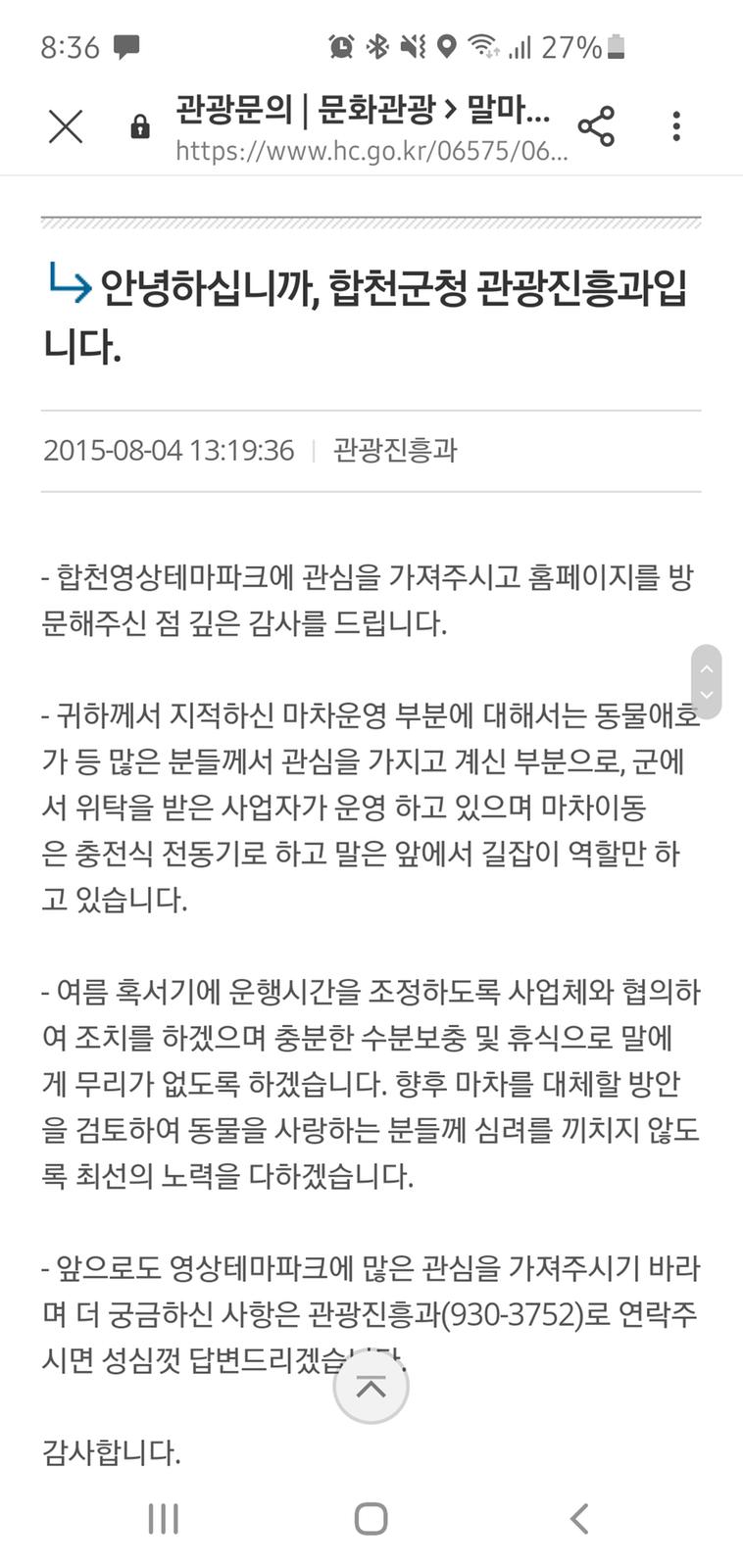The image size is (743, 1568).
Task: Close the browser tab with the X
Action: 66,126
